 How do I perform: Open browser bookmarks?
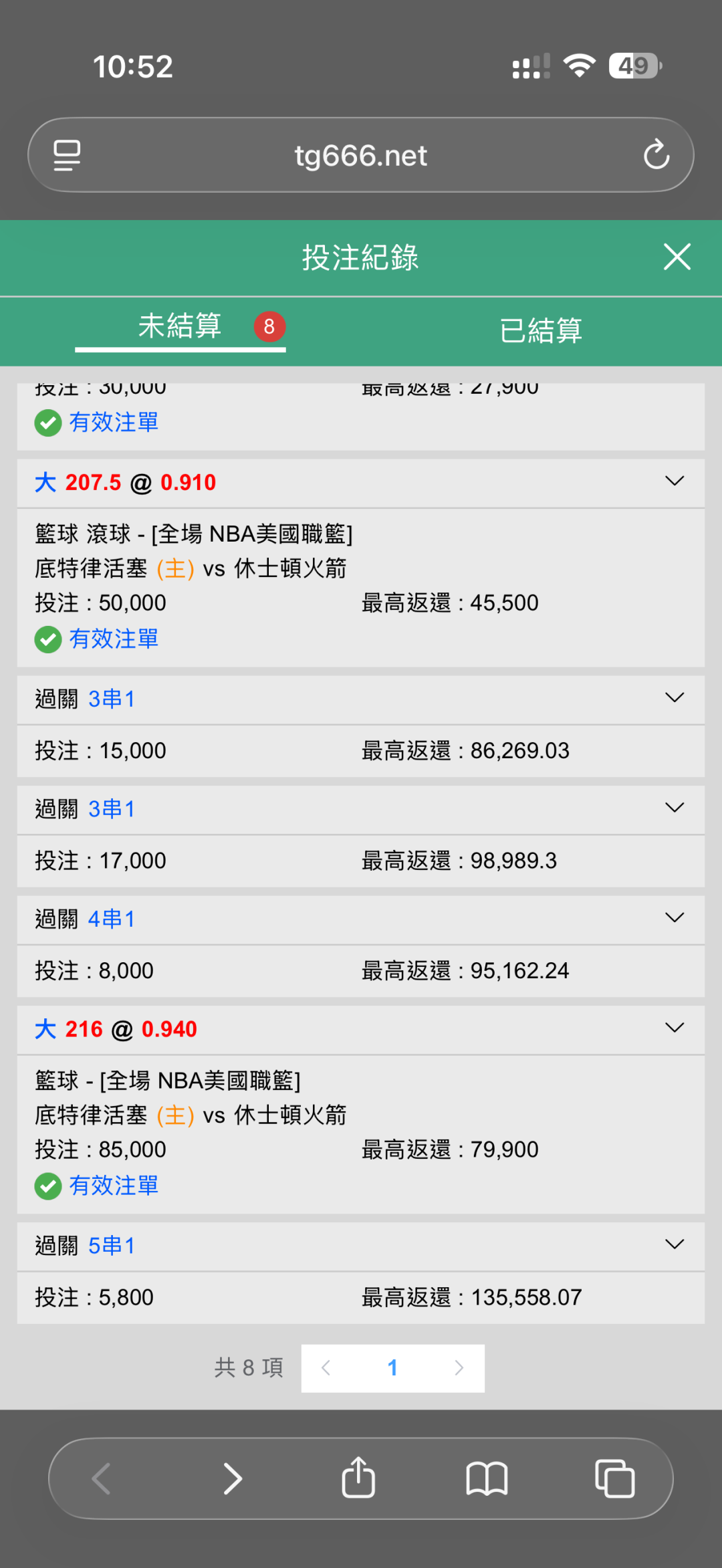click(x=487, y=1478)
